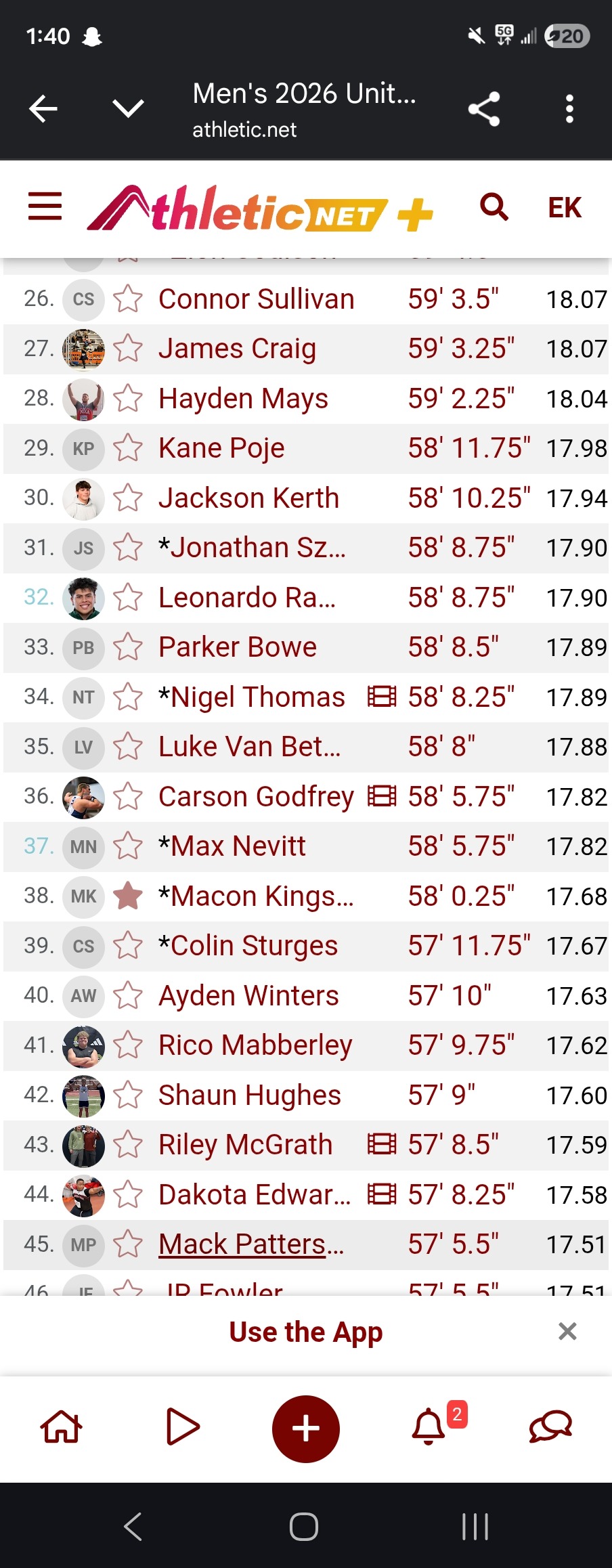Go back using the browser arrow
This screenshot has height=1568, width=612.
[x=43, y=108]
